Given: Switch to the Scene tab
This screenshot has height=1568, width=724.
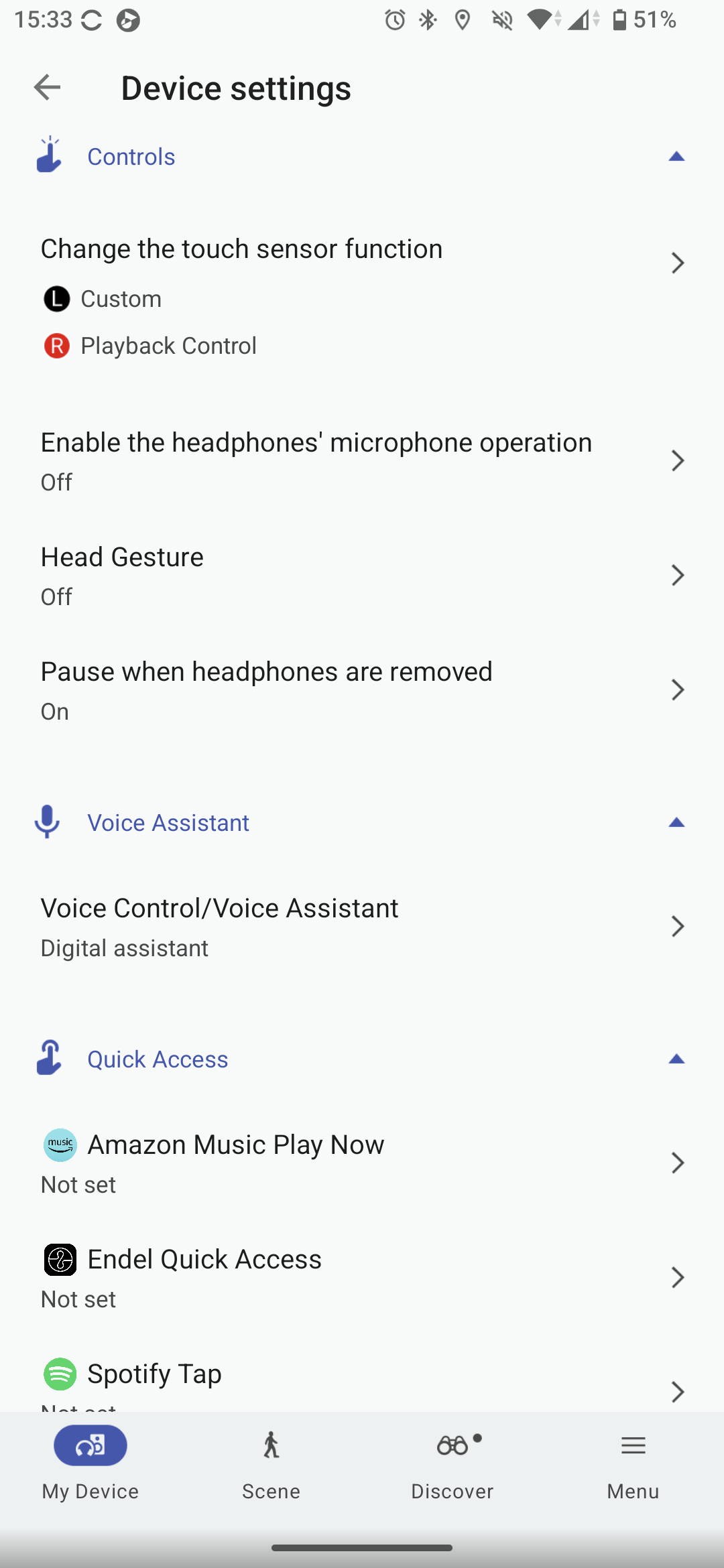Looking at the screenshot, I should click(x=271, y=1462).
